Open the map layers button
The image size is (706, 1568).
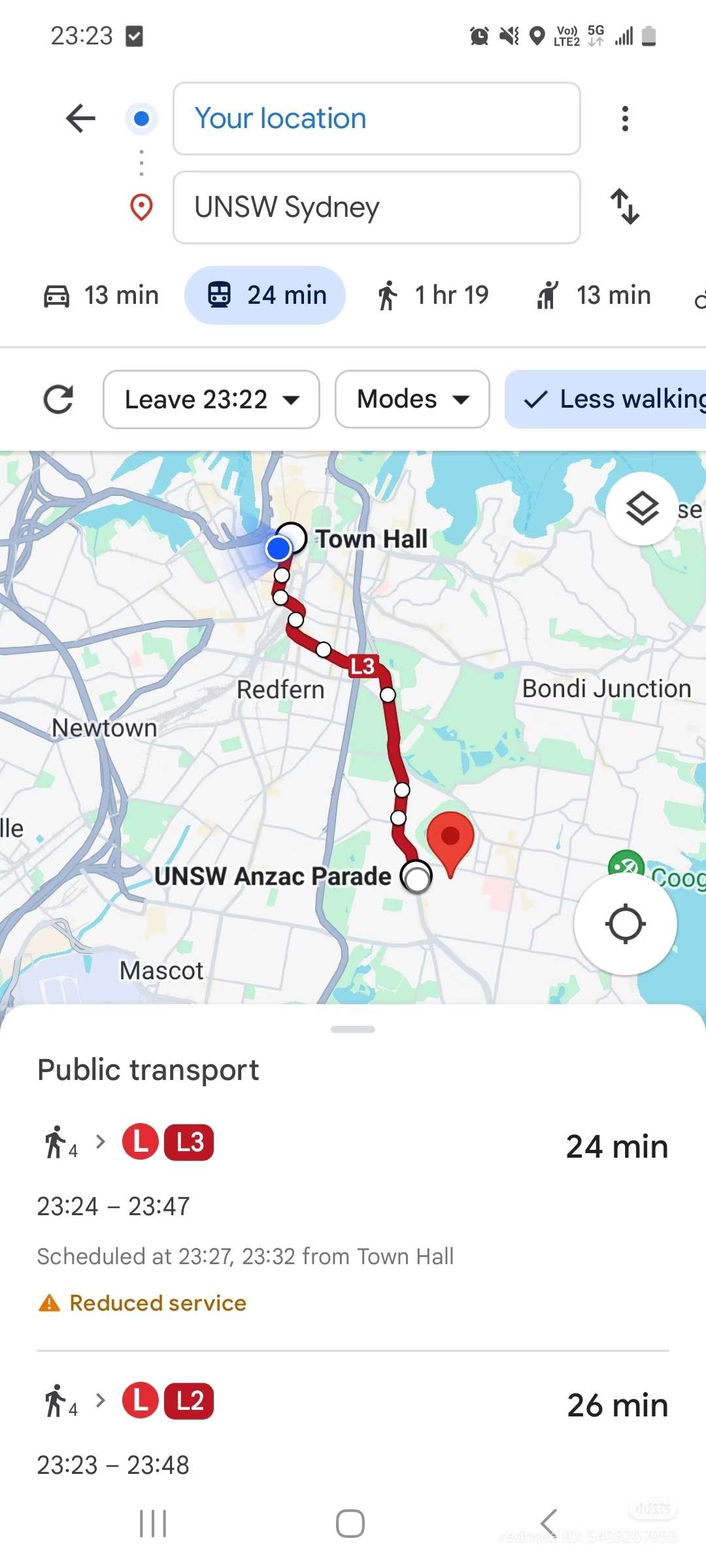[642, 508]
